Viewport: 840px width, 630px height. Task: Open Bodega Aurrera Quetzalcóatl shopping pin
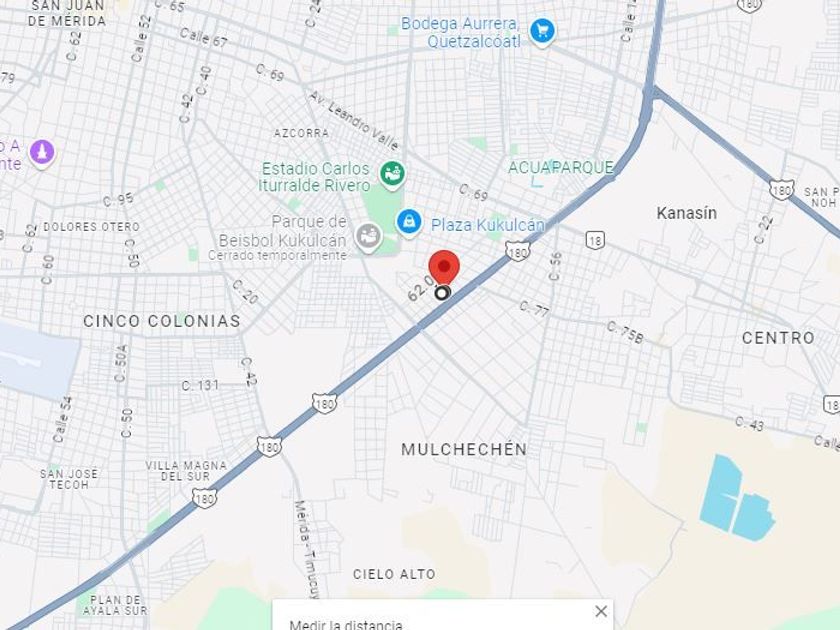pos(542,31)
